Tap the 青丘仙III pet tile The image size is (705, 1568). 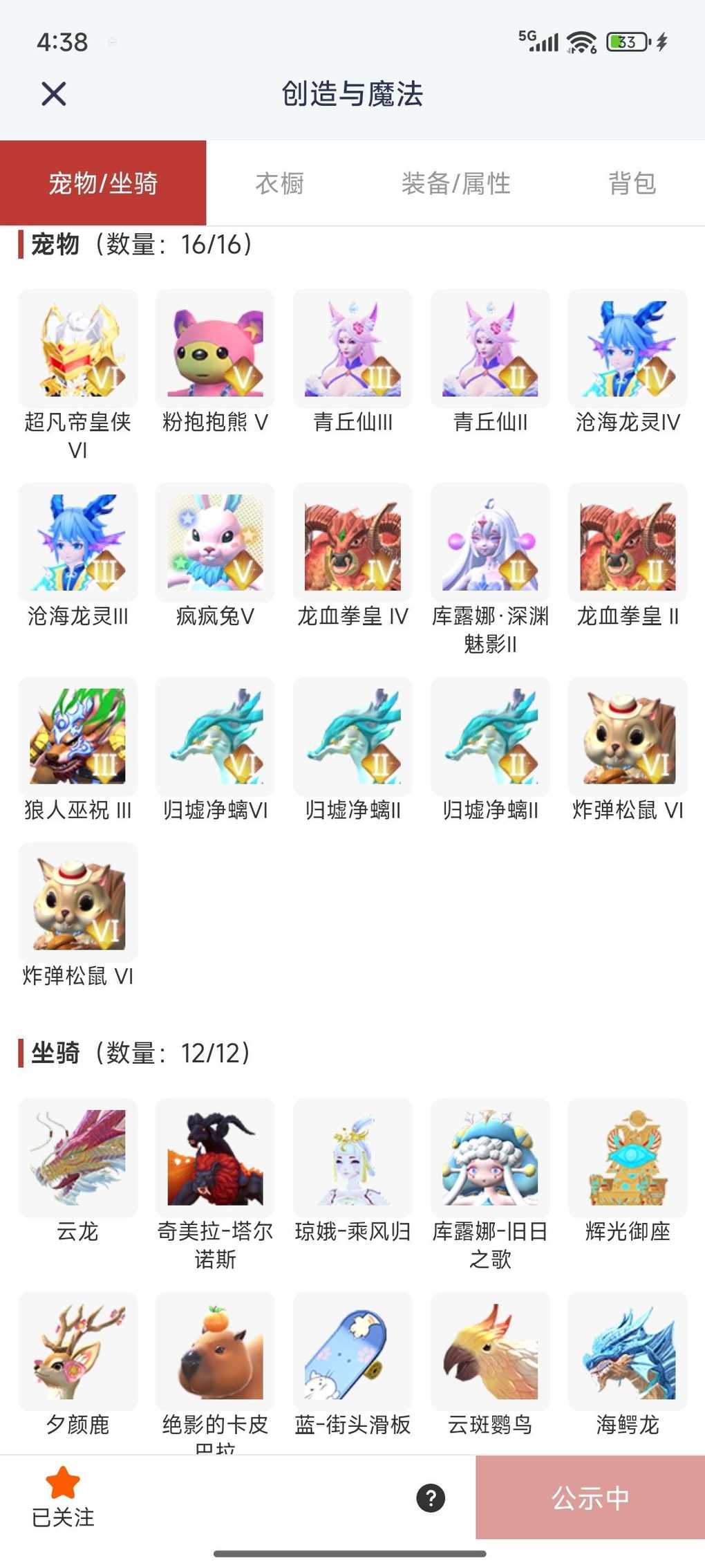coord(352,349)
